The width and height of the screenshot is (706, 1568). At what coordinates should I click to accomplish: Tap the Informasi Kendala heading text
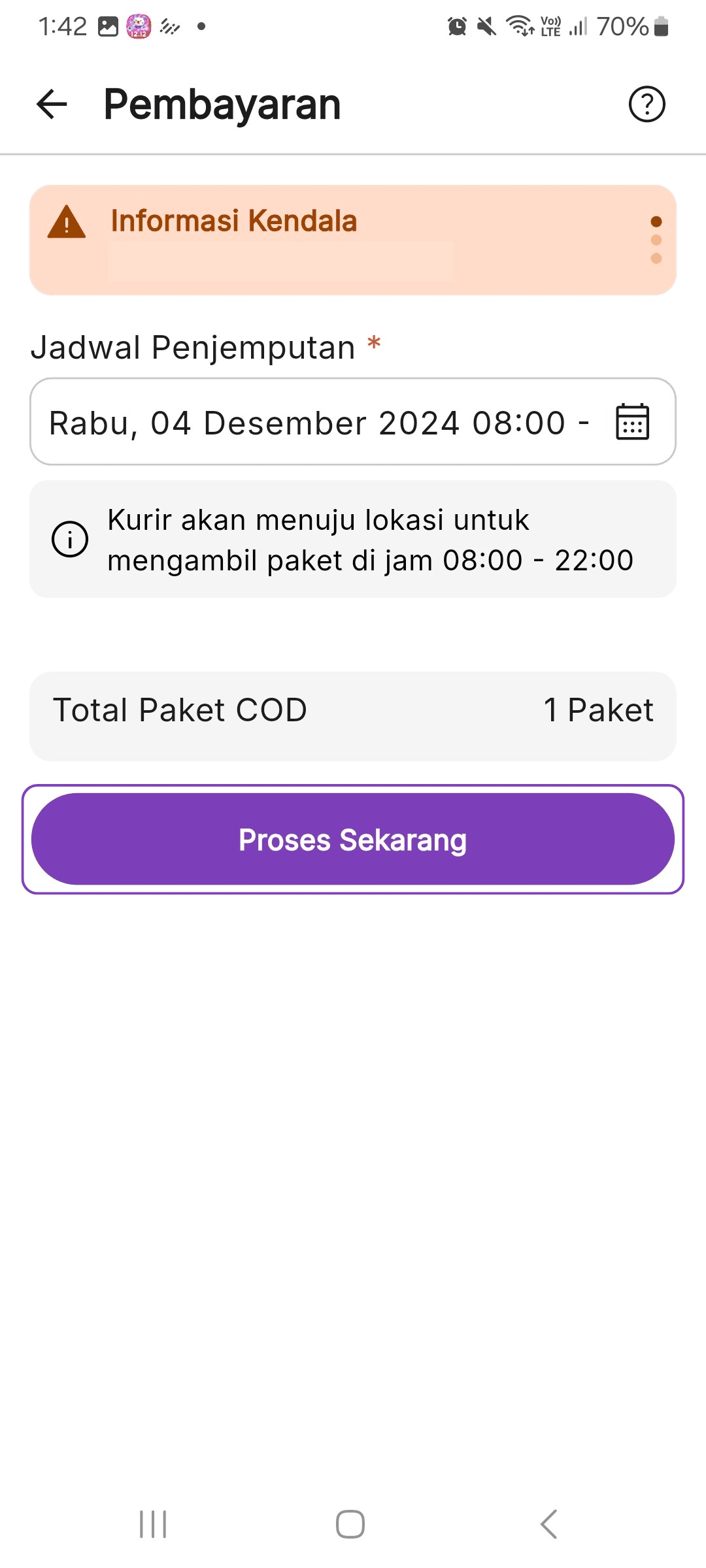[233, 221]
